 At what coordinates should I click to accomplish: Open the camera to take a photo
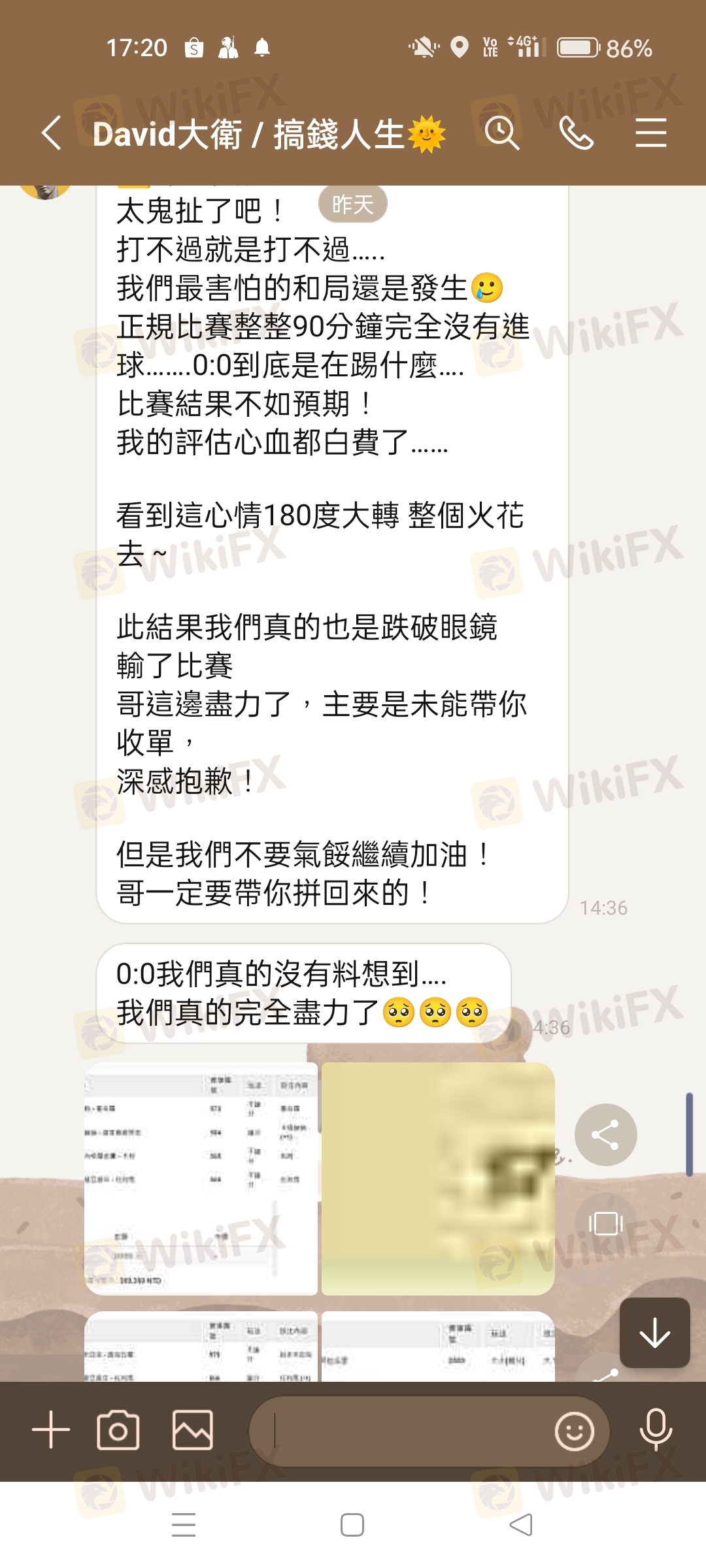click(118, 1429)
